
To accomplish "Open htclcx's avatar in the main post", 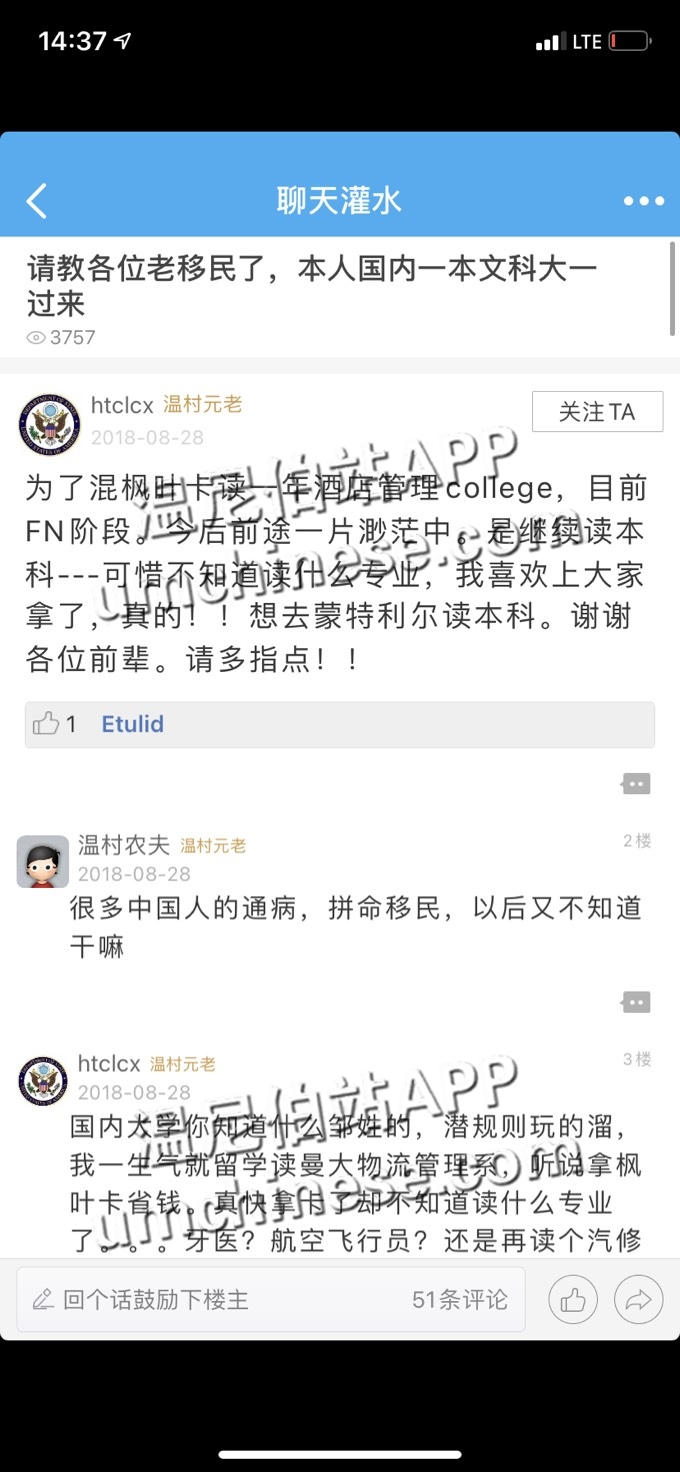I will click(49, 424).
